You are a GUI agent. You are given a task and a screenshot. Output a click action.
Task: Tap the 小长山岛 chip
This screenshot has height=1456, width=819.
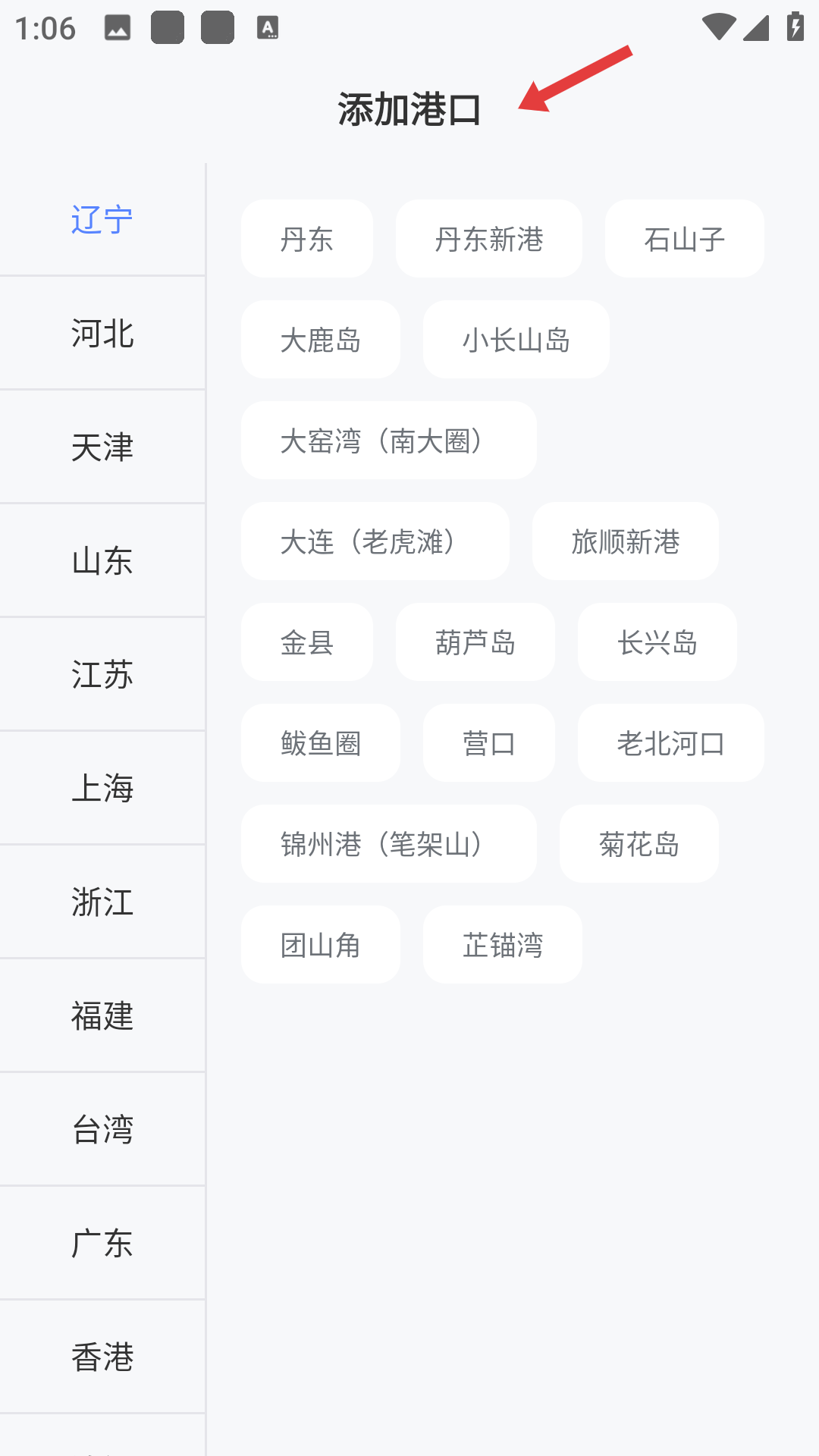(x=516, y=340)
